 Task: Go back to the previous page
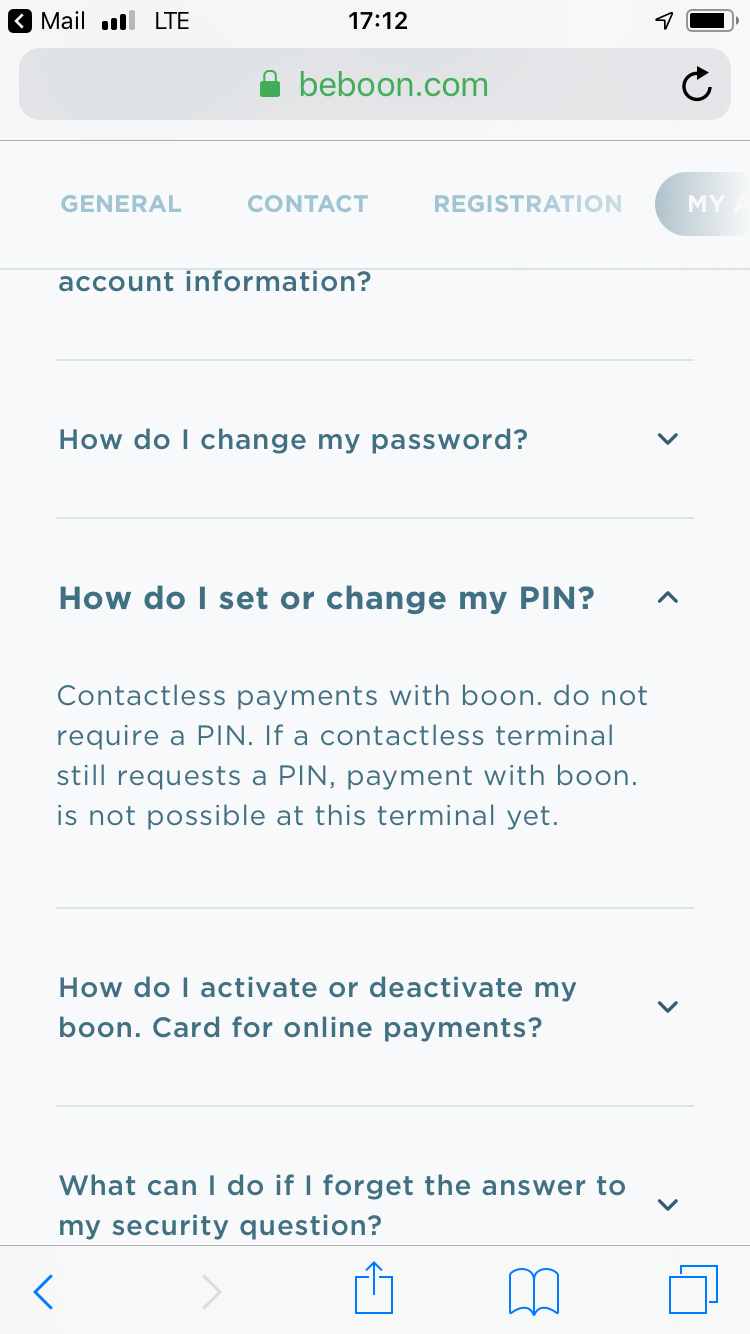tap(43, 1292)
